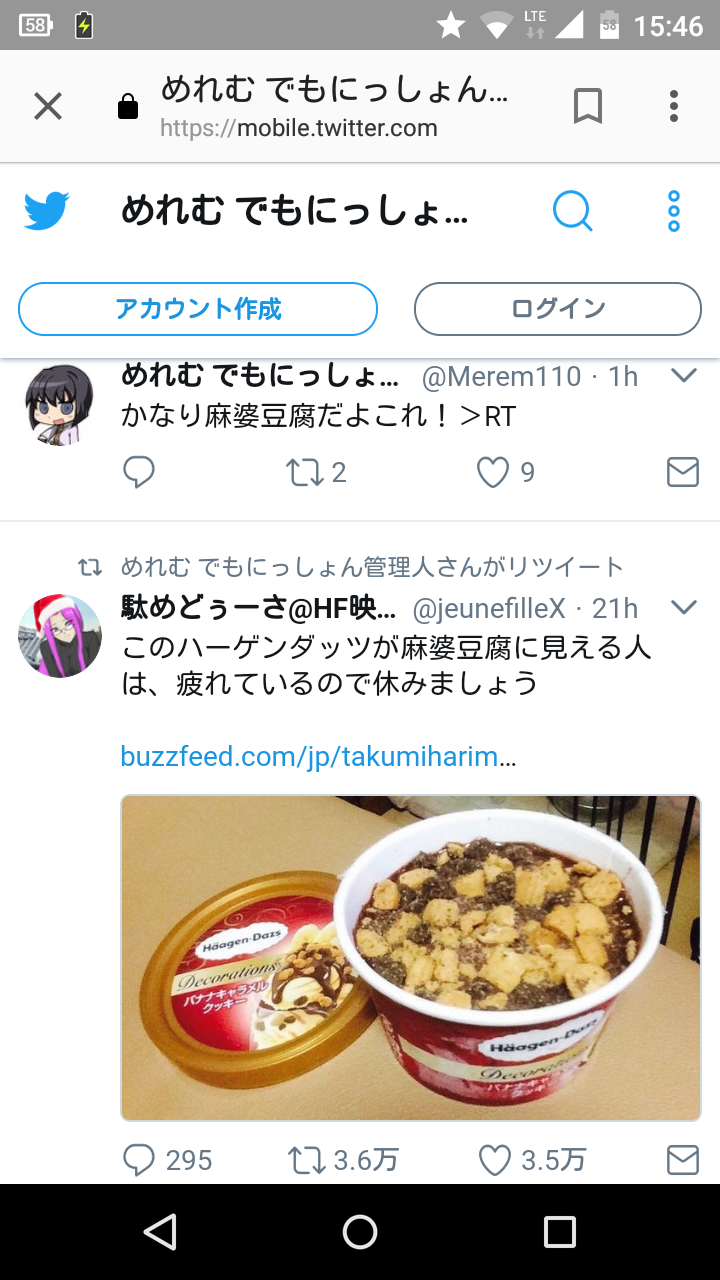
Task: Bookmark this page in browser
Action: click(588, 106)
